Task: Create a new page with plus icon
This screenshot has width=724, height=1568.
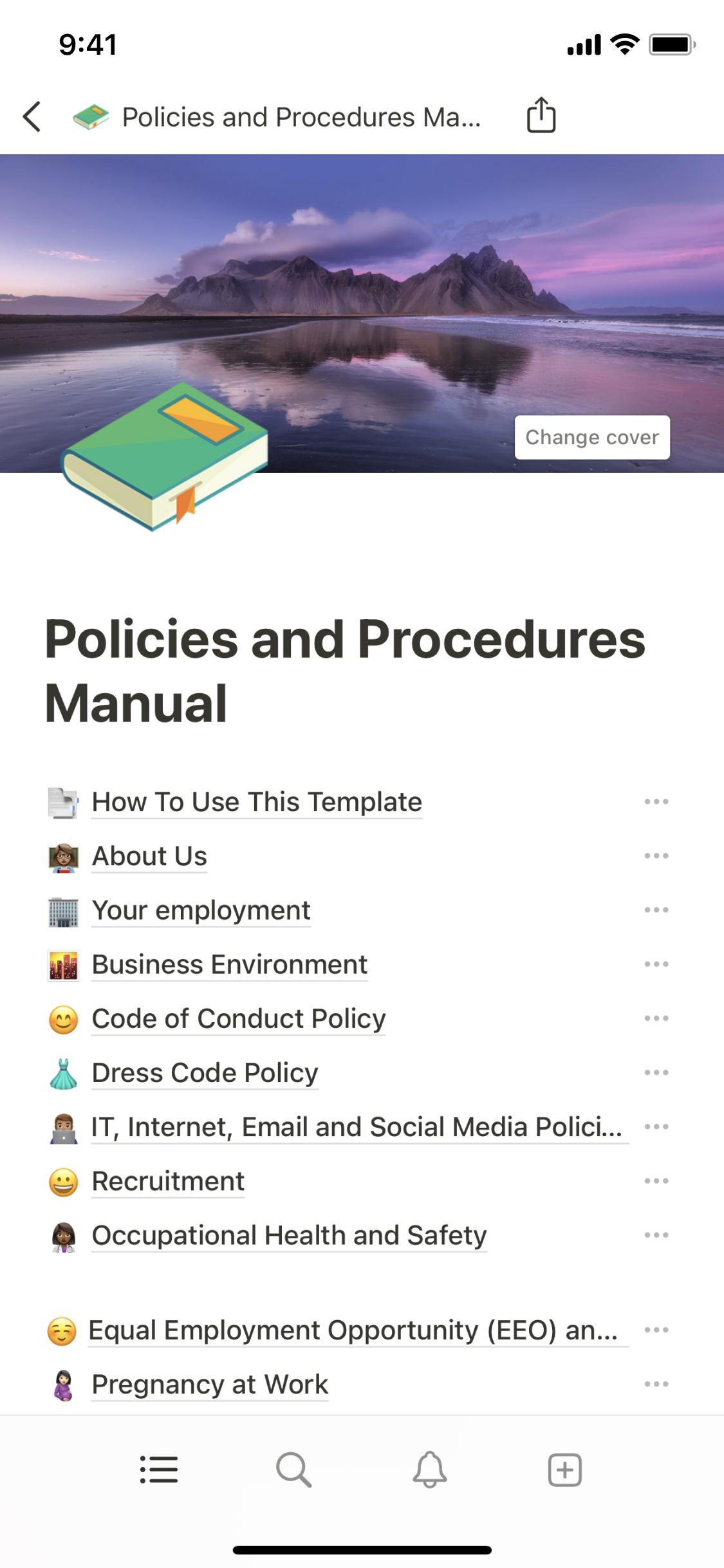Action: (x=564, y=1470)
